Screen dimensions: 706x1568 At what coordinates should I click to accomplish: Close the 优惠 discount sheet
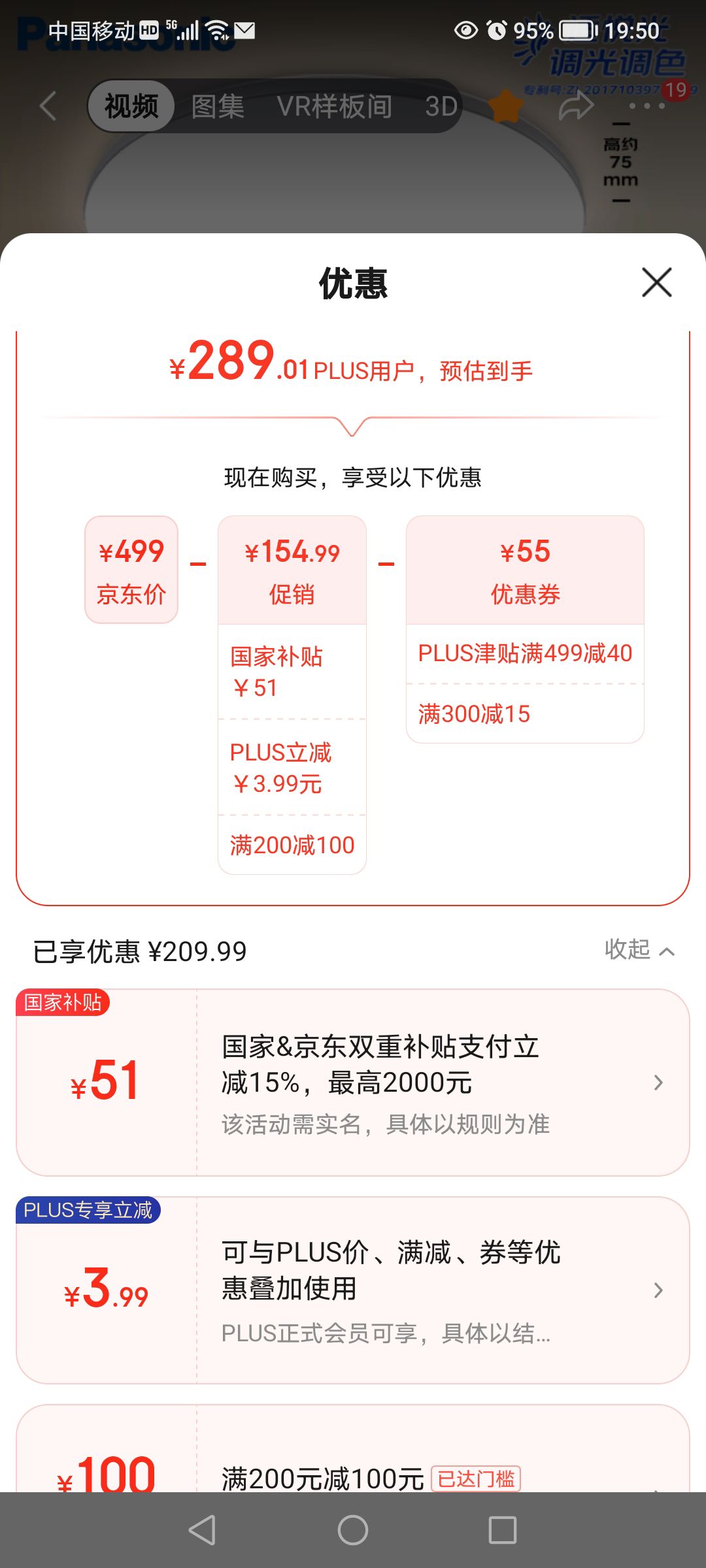click(656, 282)
